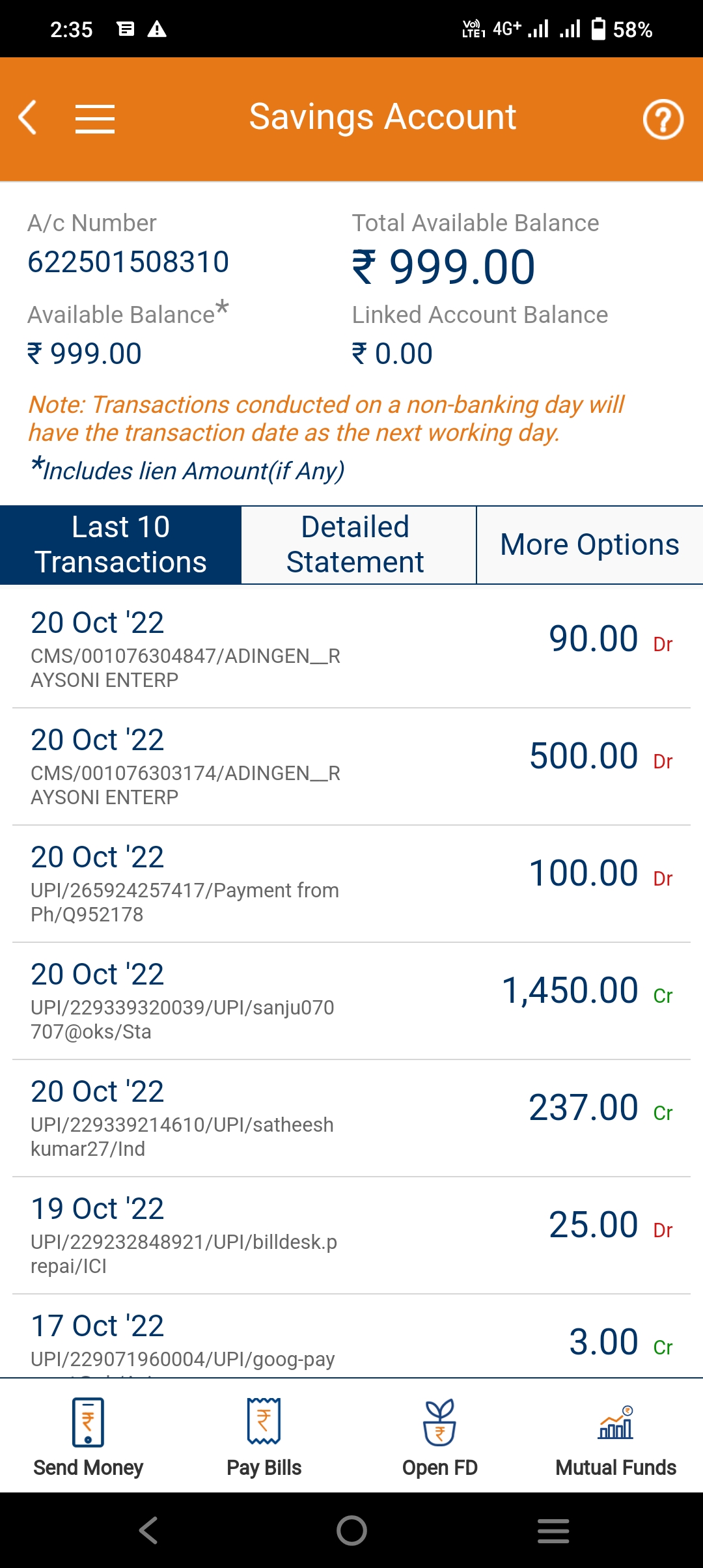View the 1,450.00 credit transaction
This screenshot has width=703, height=1568.
tap(351, 1000)
